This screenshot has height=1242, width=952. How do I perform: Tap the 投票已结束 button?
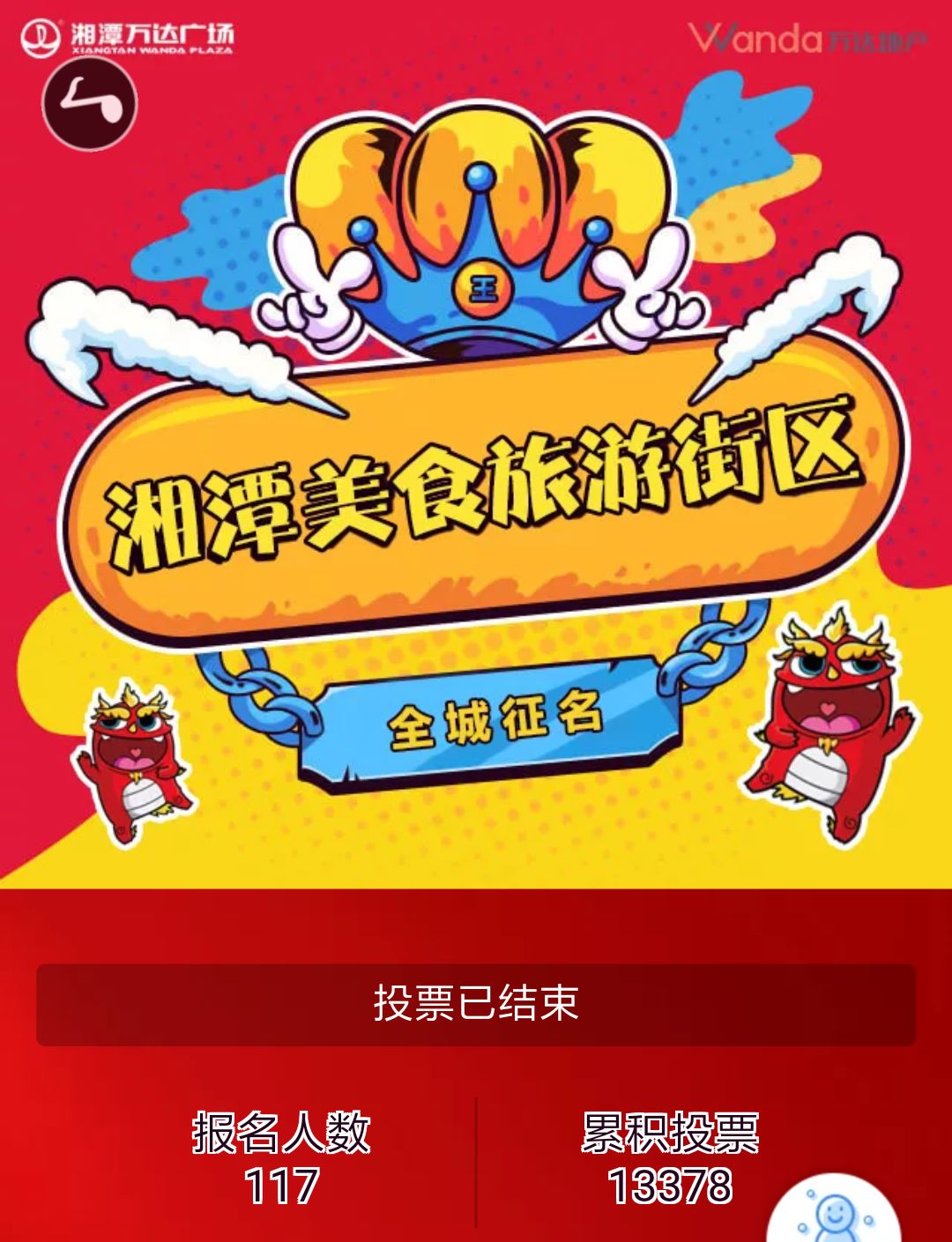pos(476,1005)
